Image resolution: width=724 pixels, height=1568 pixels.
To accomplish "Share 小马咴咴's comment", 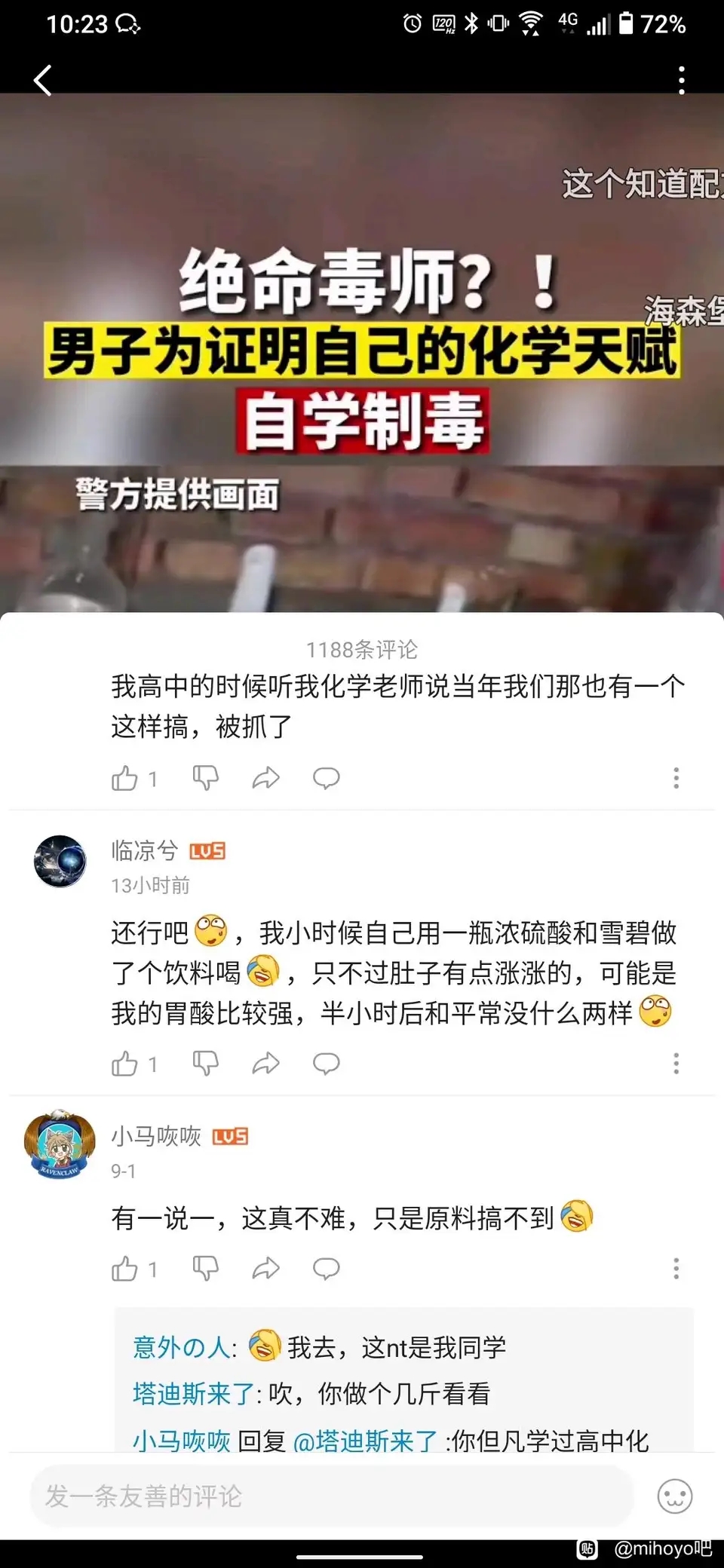I will [x=265, y=1269].
